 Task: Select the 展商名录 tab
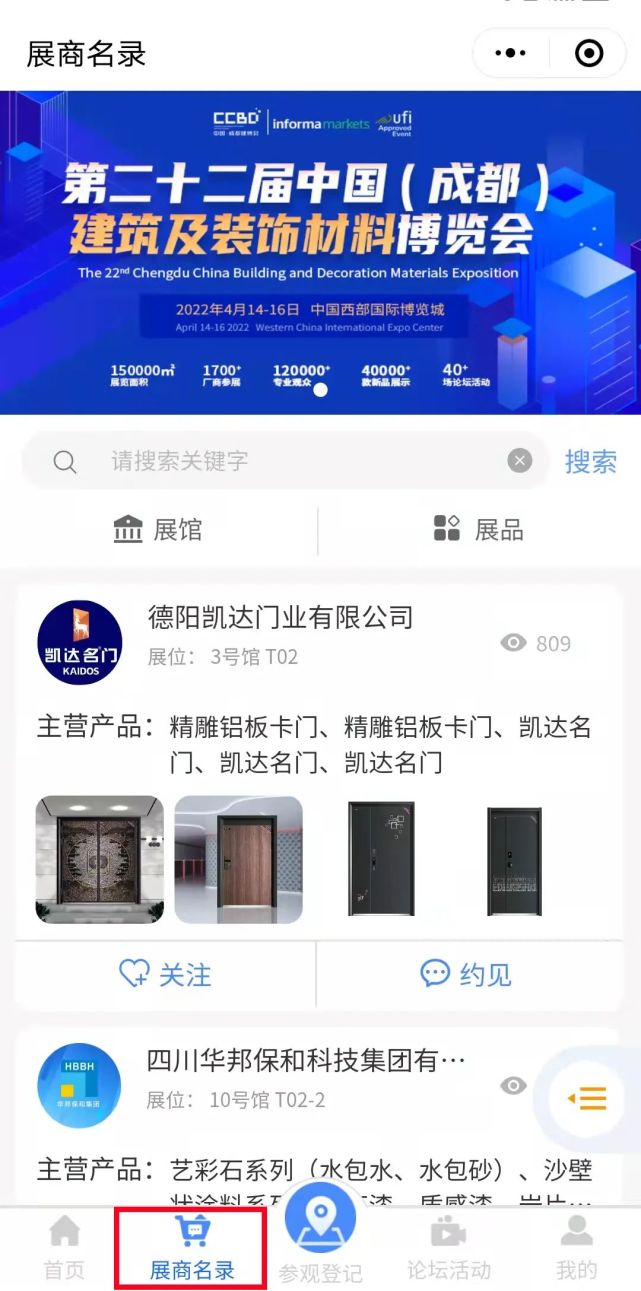pyautogui.click(x=191, y=1246)
